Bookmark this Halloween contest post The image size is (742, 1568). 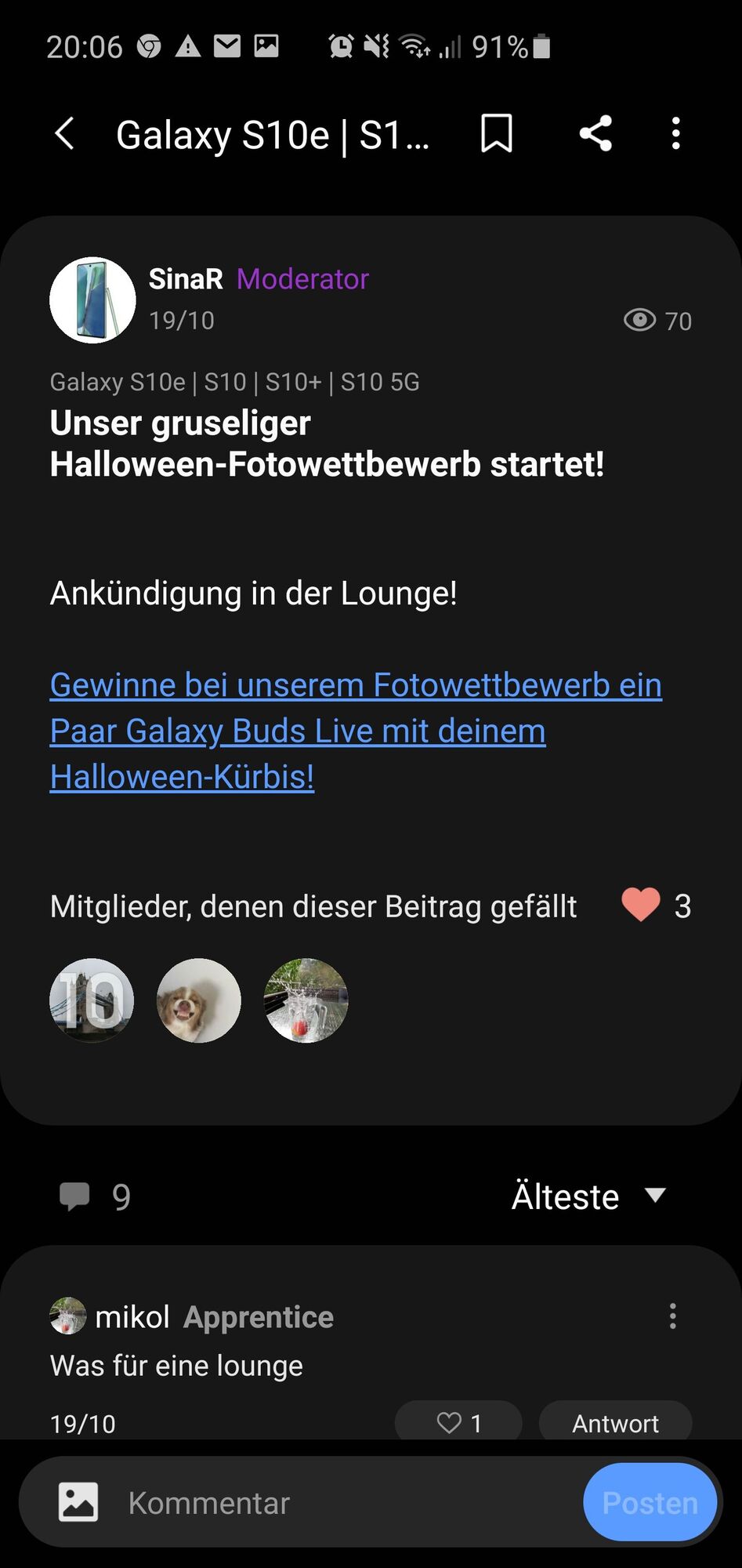coord(496,134)
